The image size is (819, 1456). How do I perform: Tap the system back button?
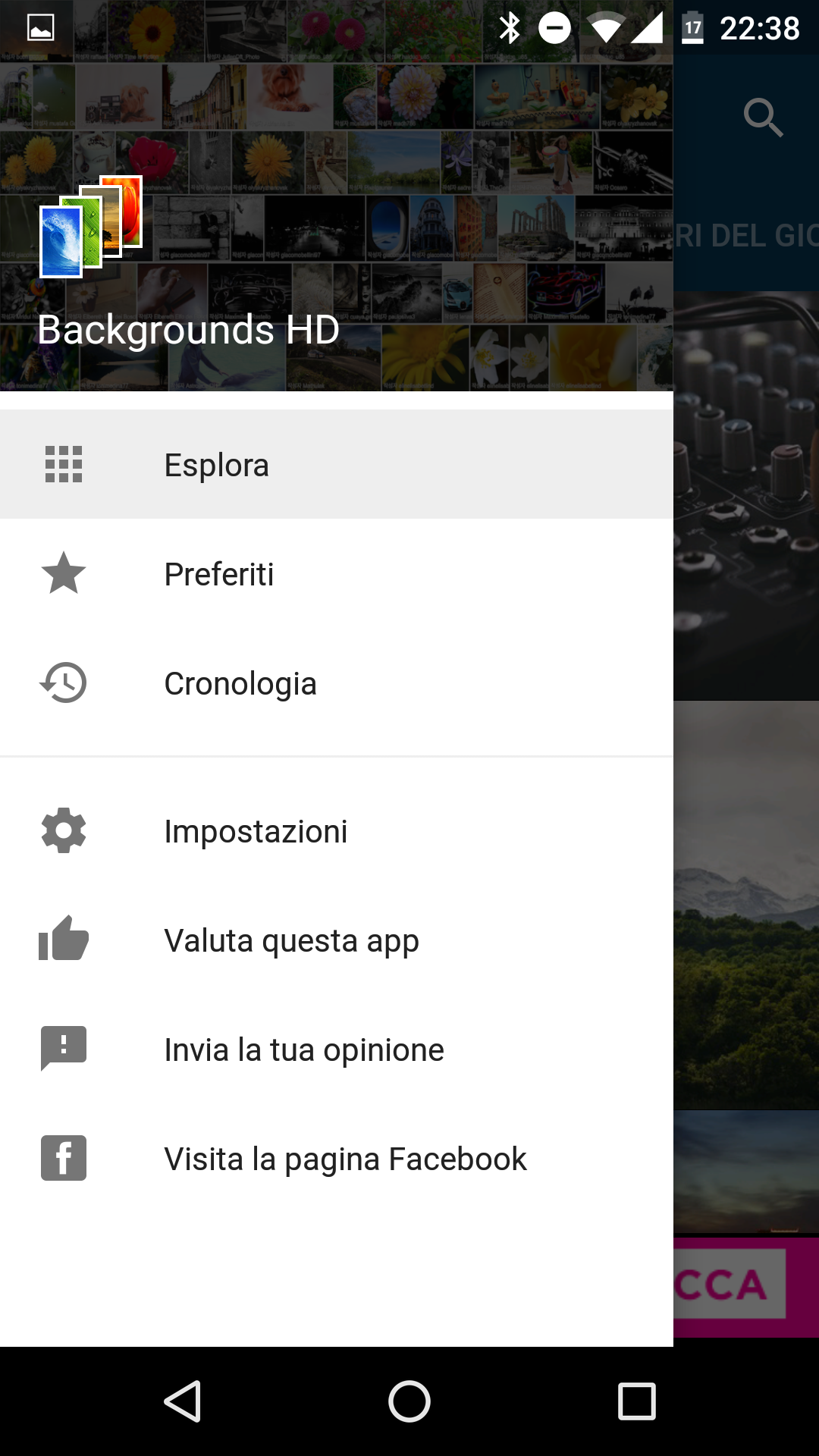tap(182, 1401)
